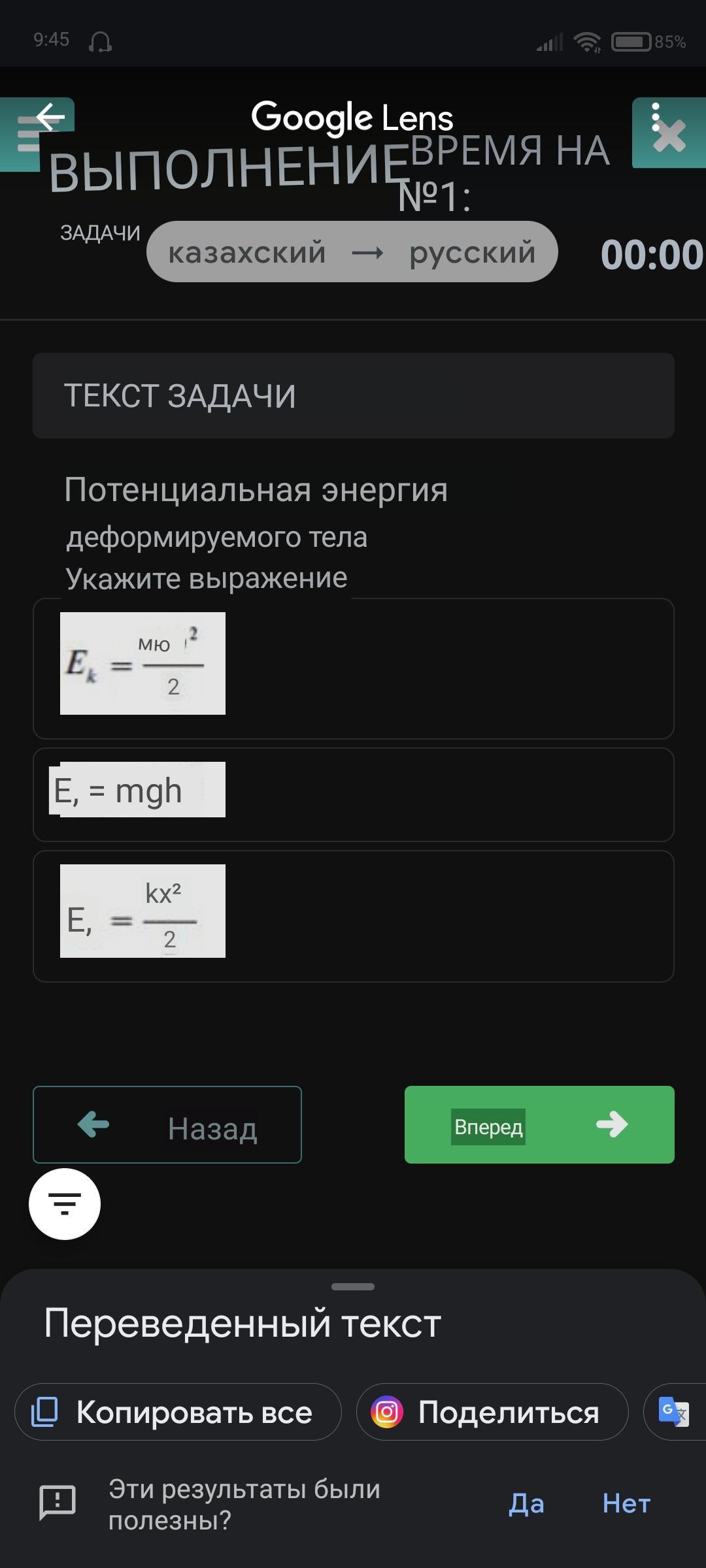Answer Да to the feedback question

pyautogui.click(x=526, y=1503)
